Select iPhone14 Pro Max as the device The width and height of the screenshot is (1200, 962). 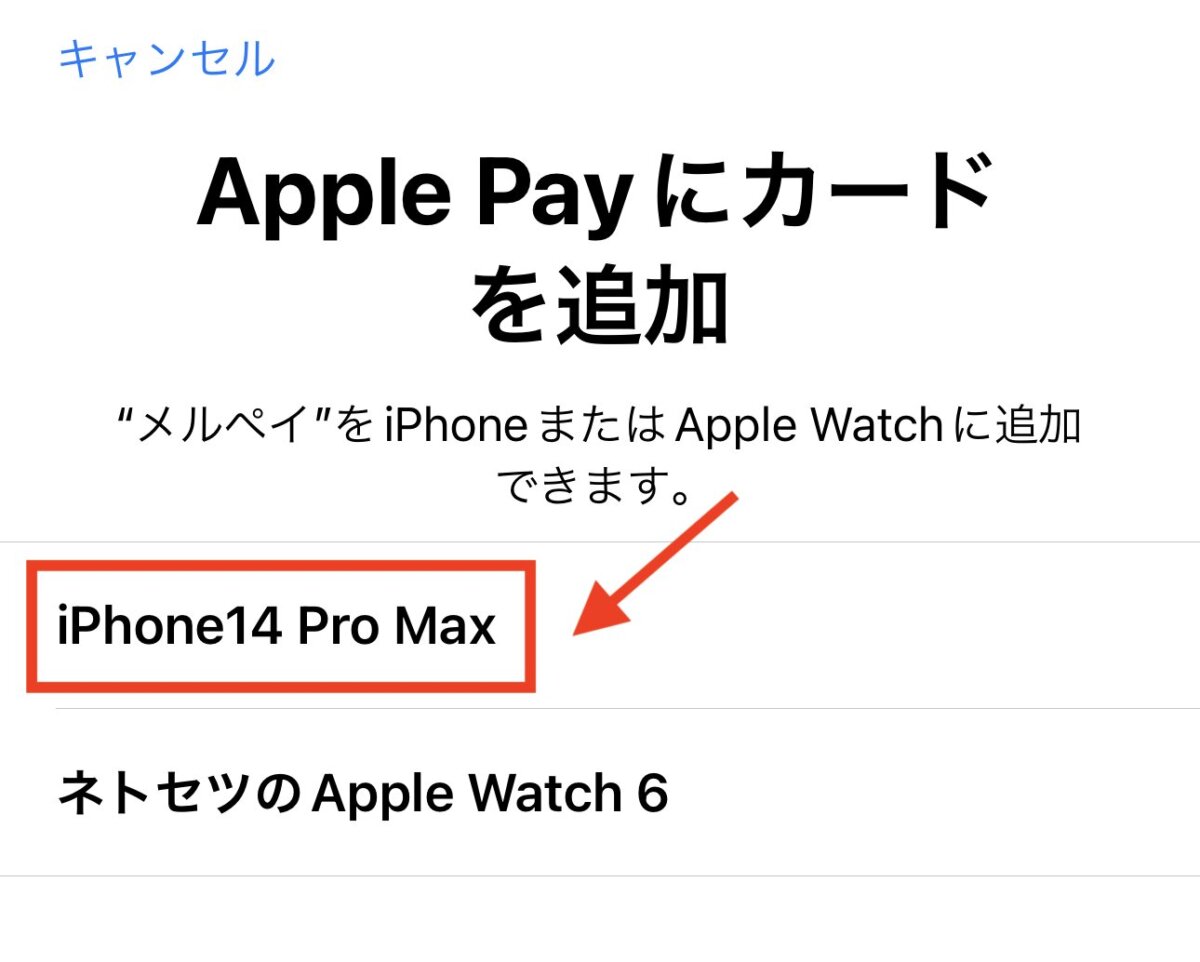tap(277, 627)
